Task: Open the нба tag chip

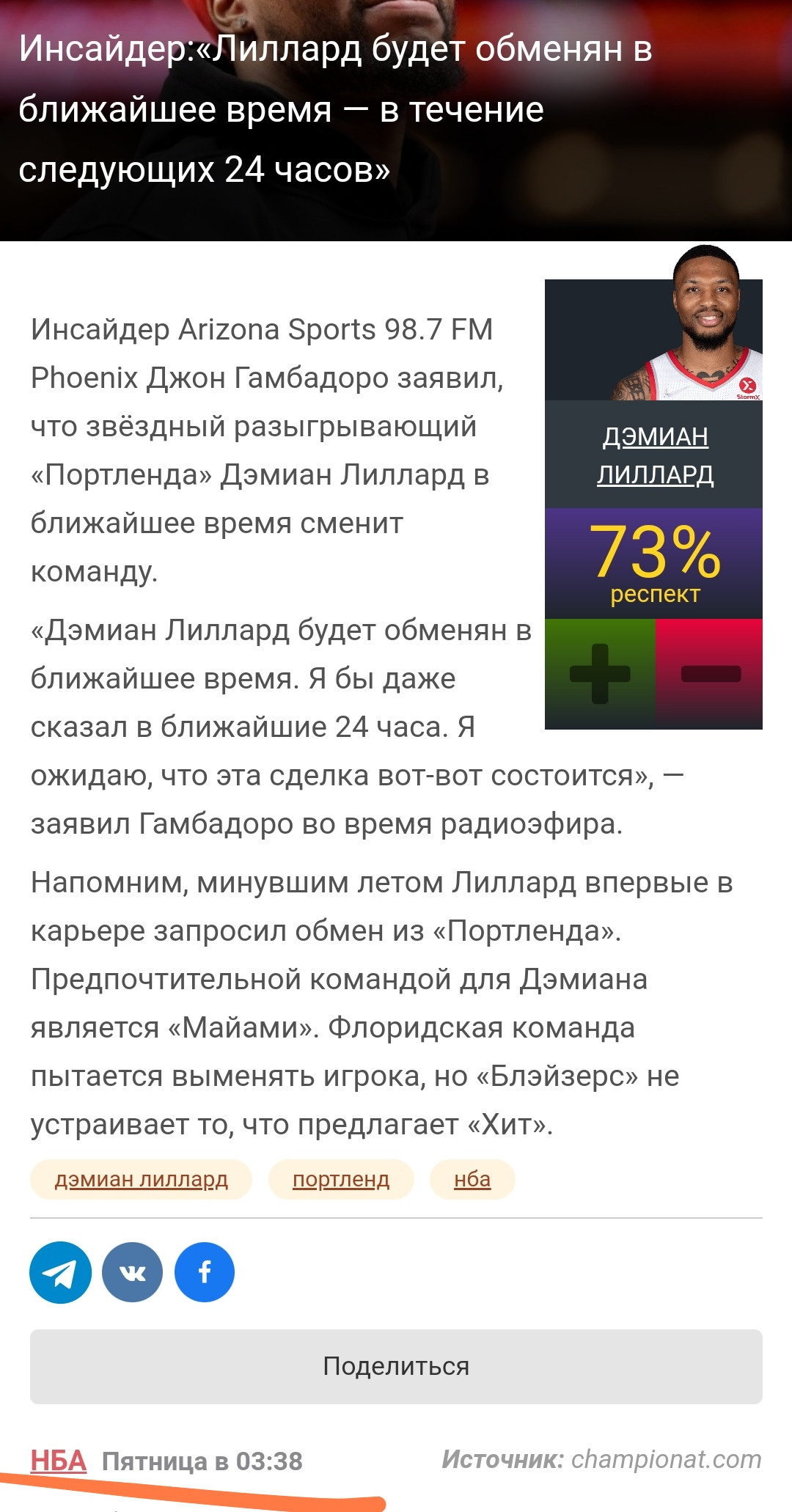Action: click(x=472, y=1179)
